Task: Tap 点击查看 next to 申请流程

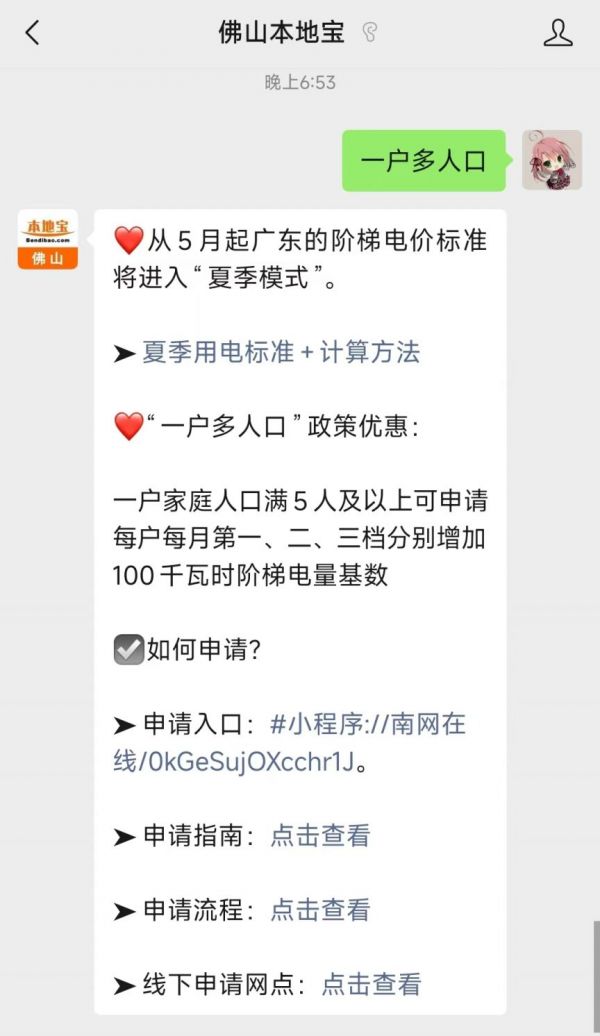Action: coord(320,910)
